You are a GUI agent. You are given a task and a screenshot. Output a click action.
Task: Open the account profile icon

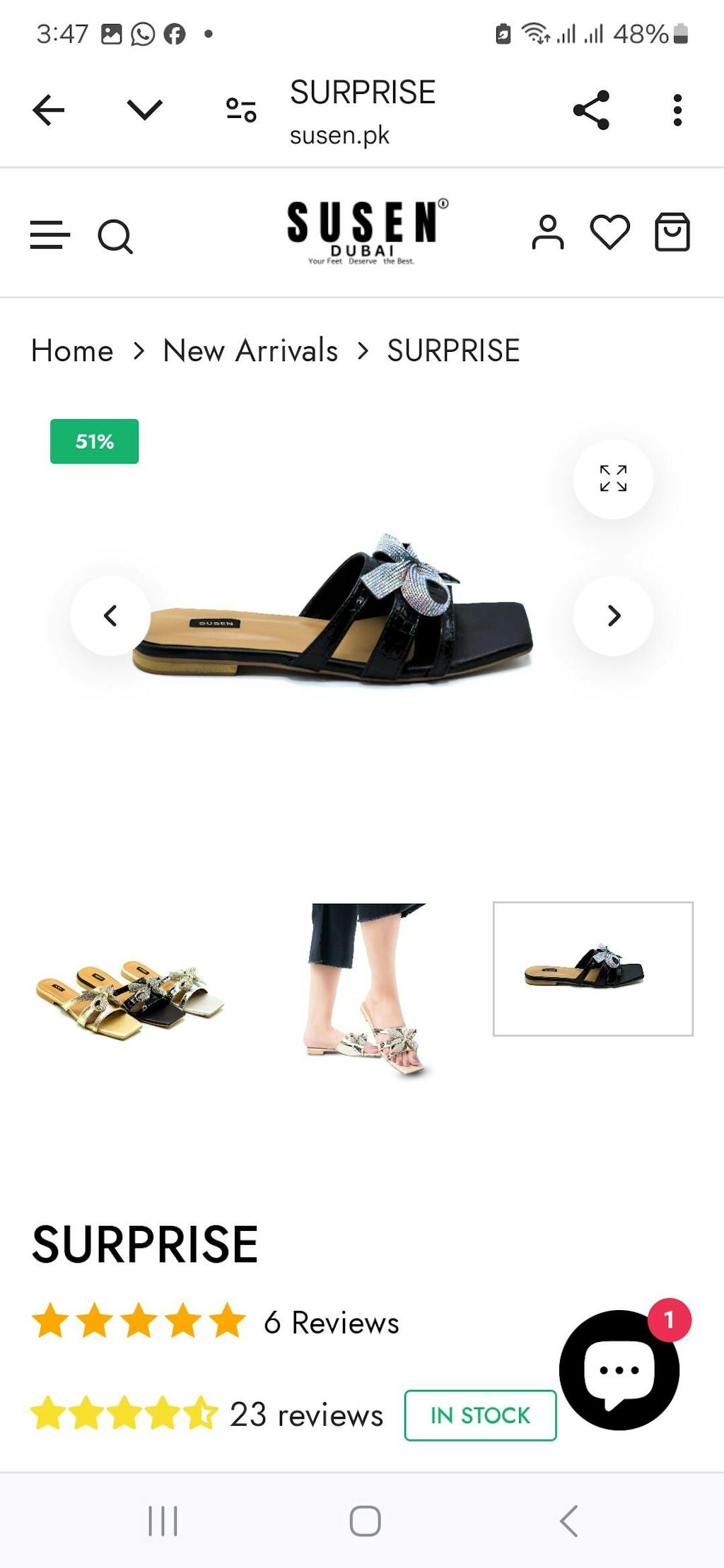[x=547, y=232]
